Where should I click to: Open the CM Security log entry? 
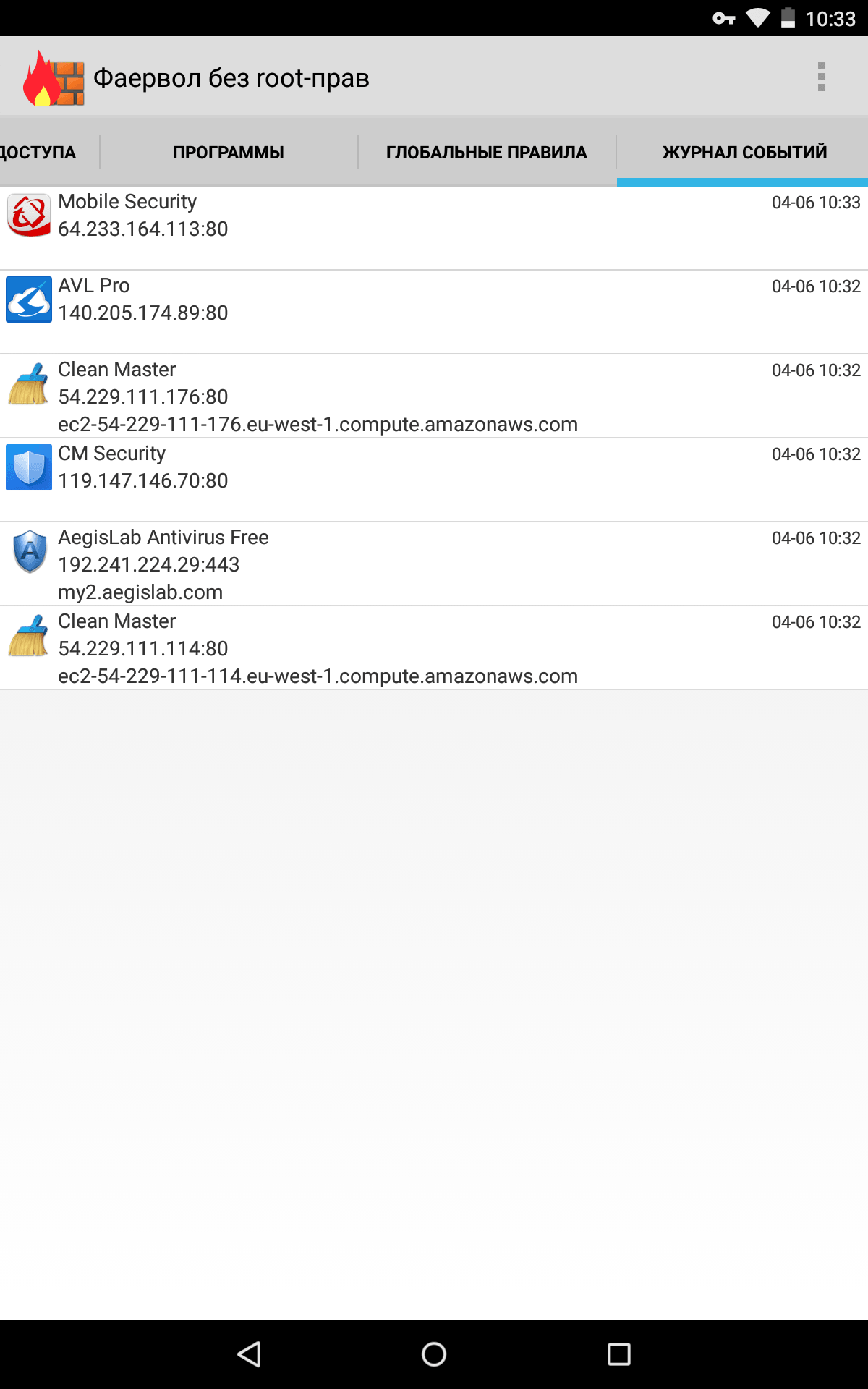pos(434,480)
